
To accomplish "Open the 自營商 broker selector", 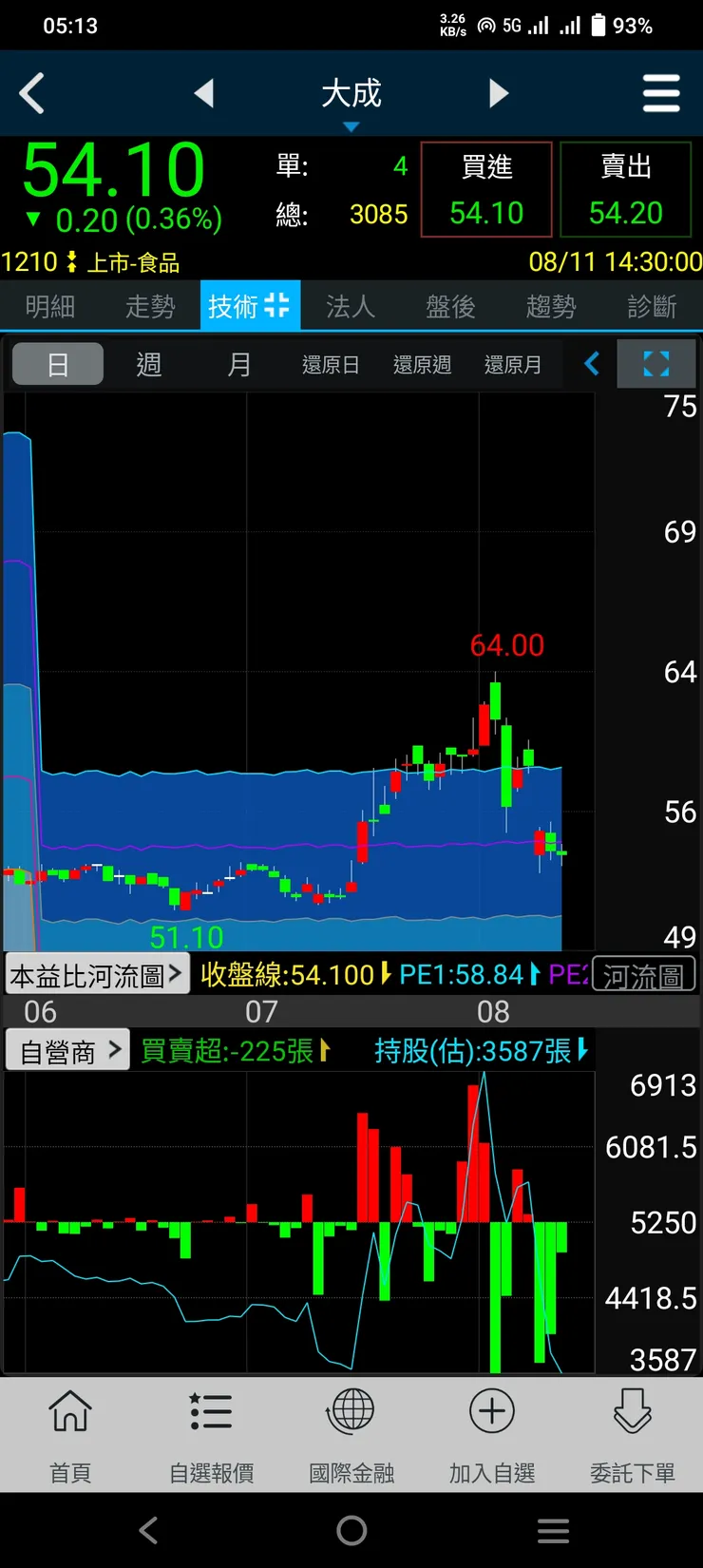I will tap(66, 1049).
